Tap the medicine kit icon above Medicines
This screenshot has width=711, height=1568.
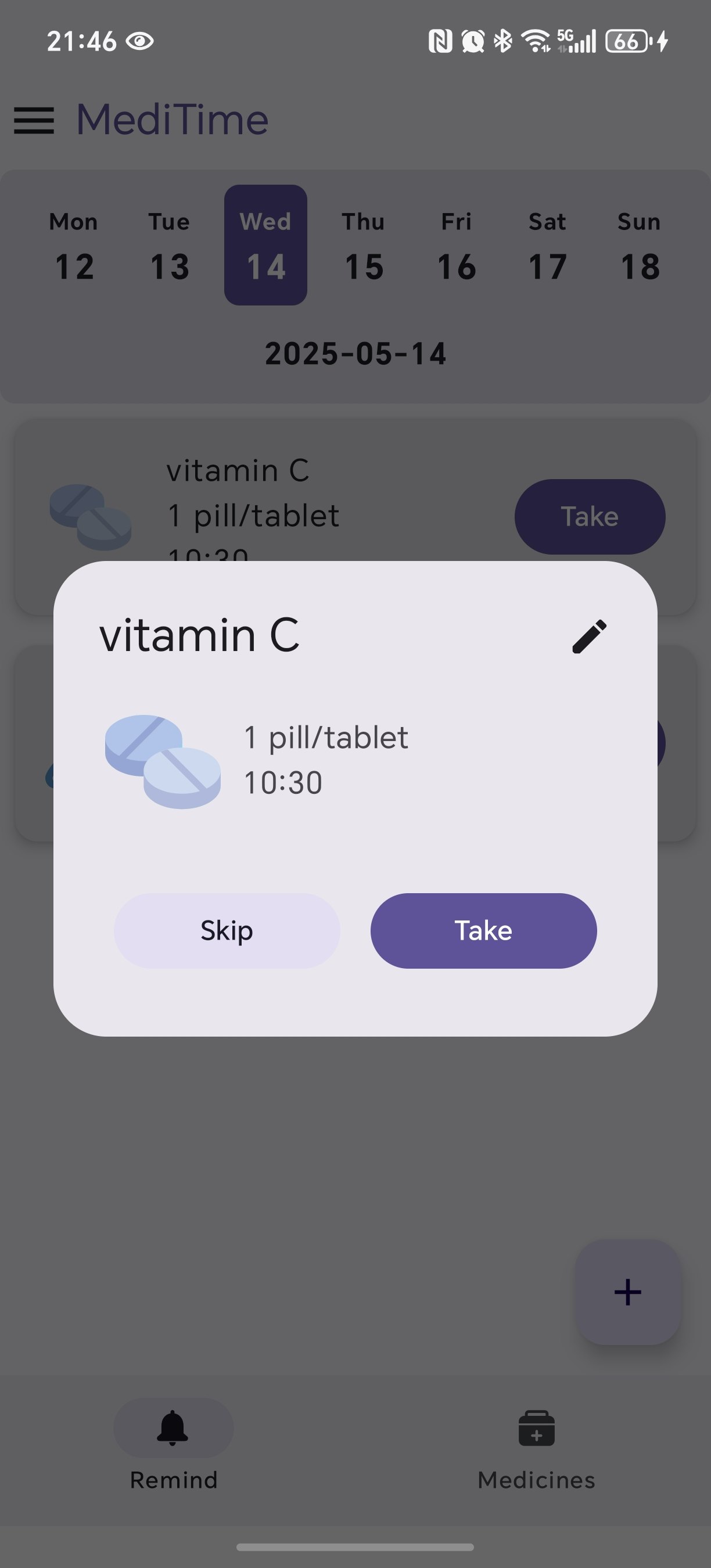[x=535, y=1428]
